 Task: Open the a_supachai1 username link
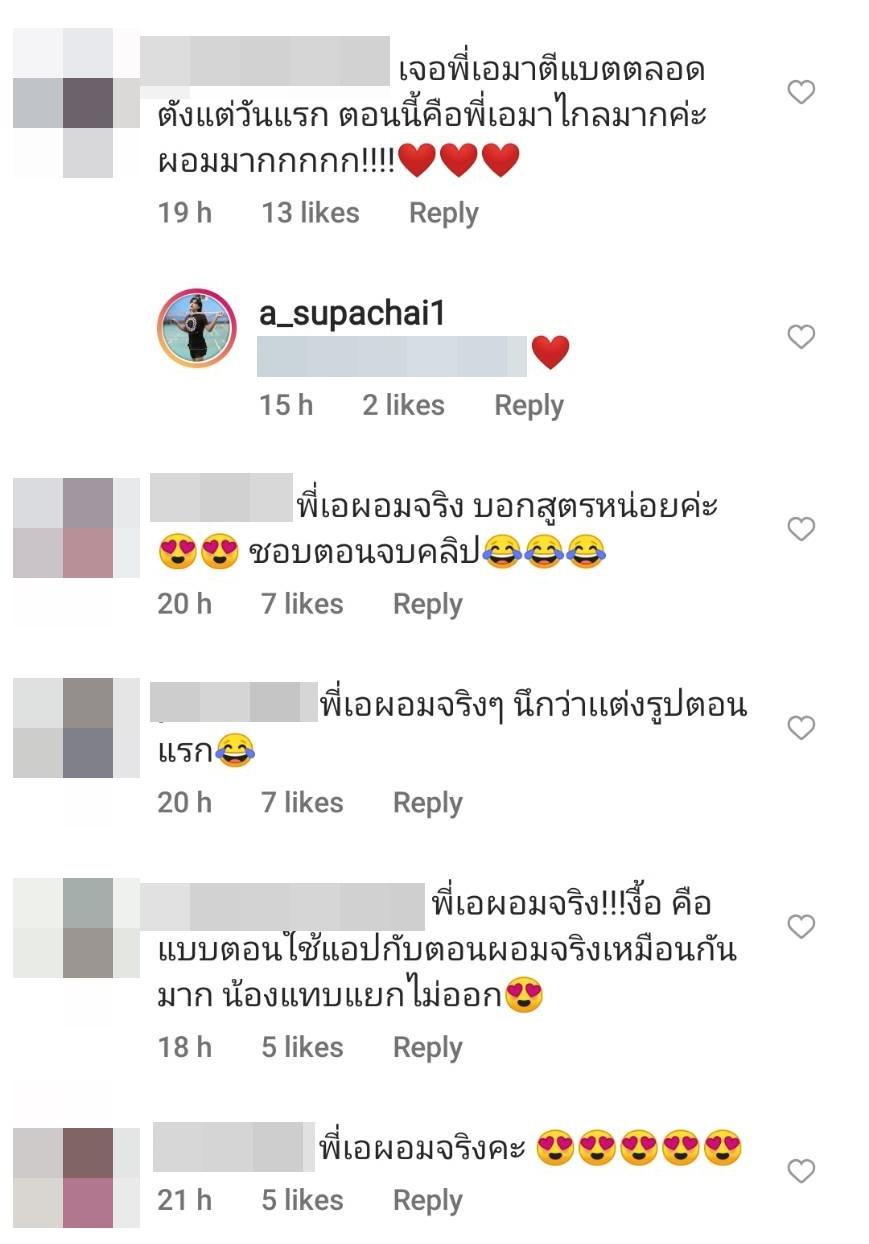click(351, 314)
